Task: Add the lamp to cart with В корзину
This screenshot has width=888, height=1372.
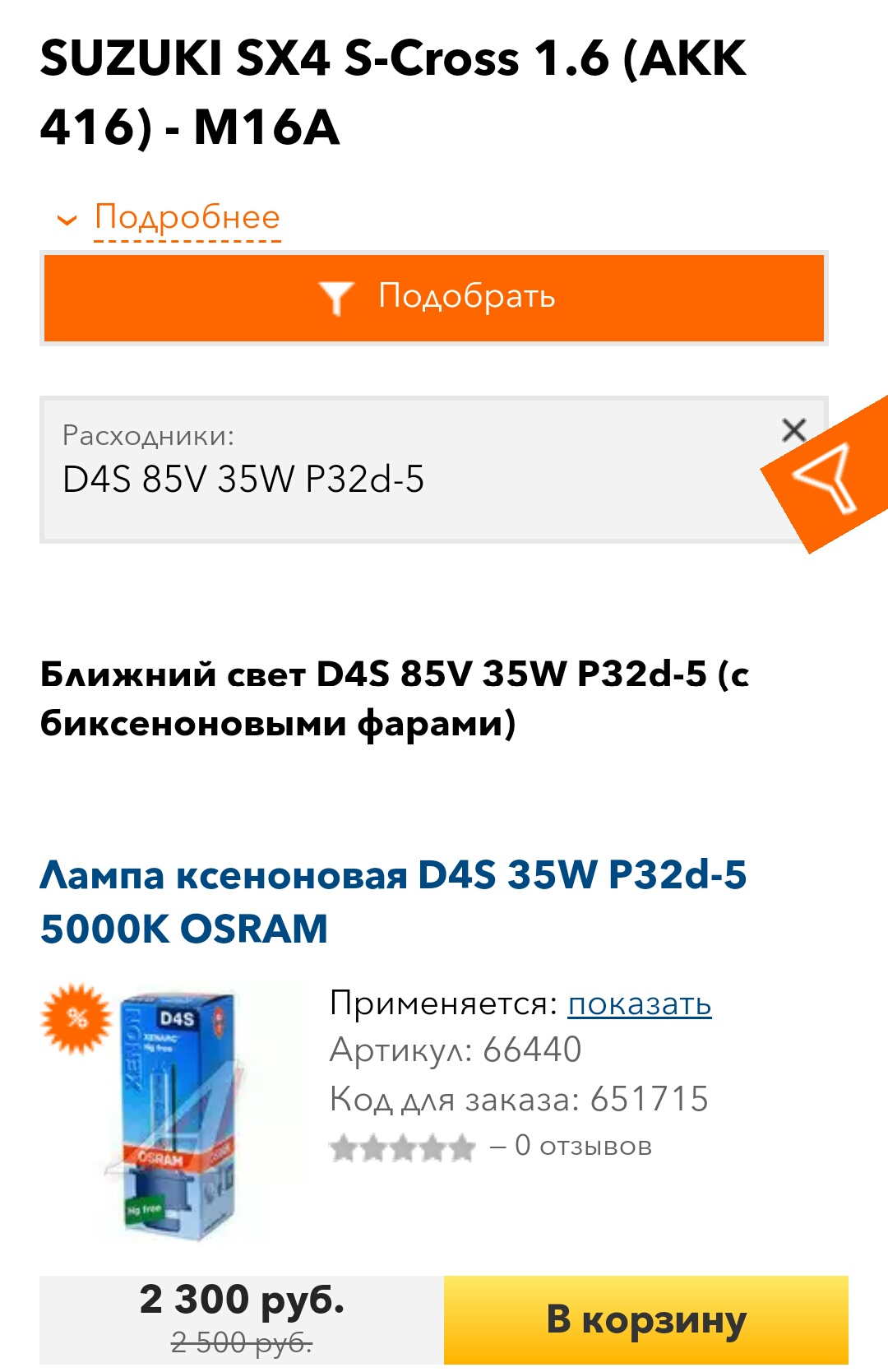Action: click(645, 1319)
